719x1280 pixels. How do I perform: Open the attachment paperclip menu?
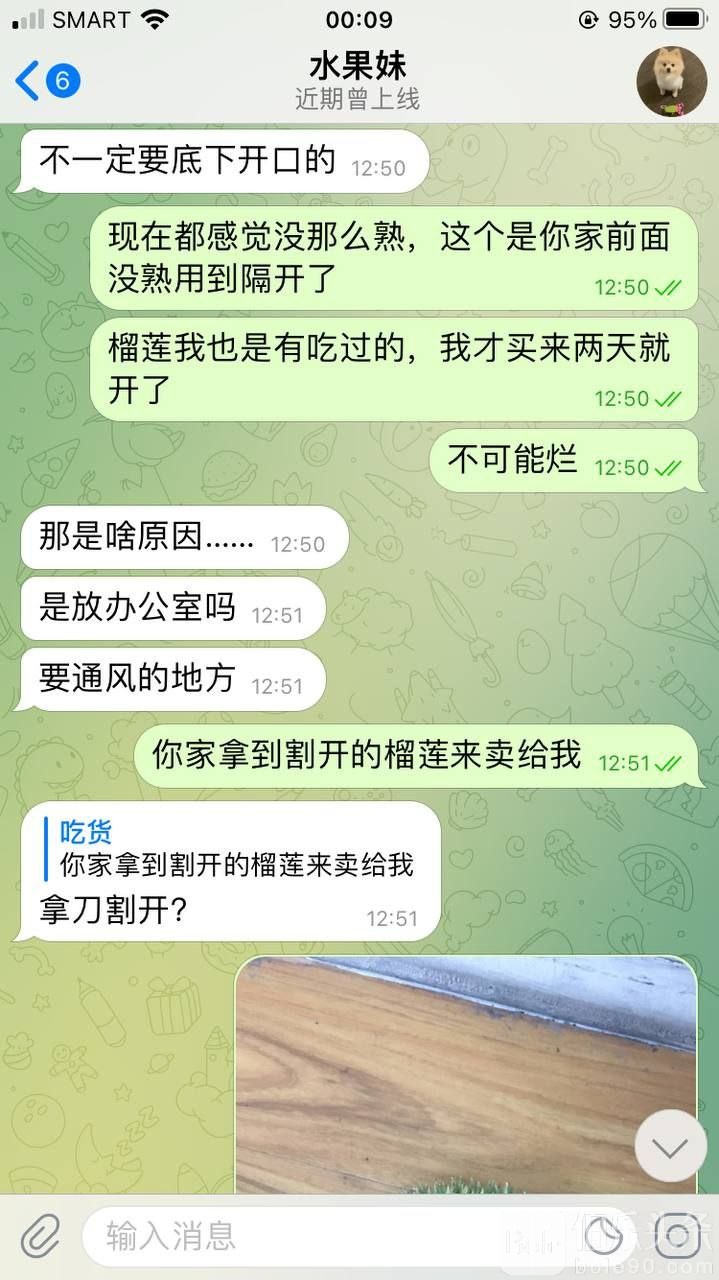(x=40, y=1237)
